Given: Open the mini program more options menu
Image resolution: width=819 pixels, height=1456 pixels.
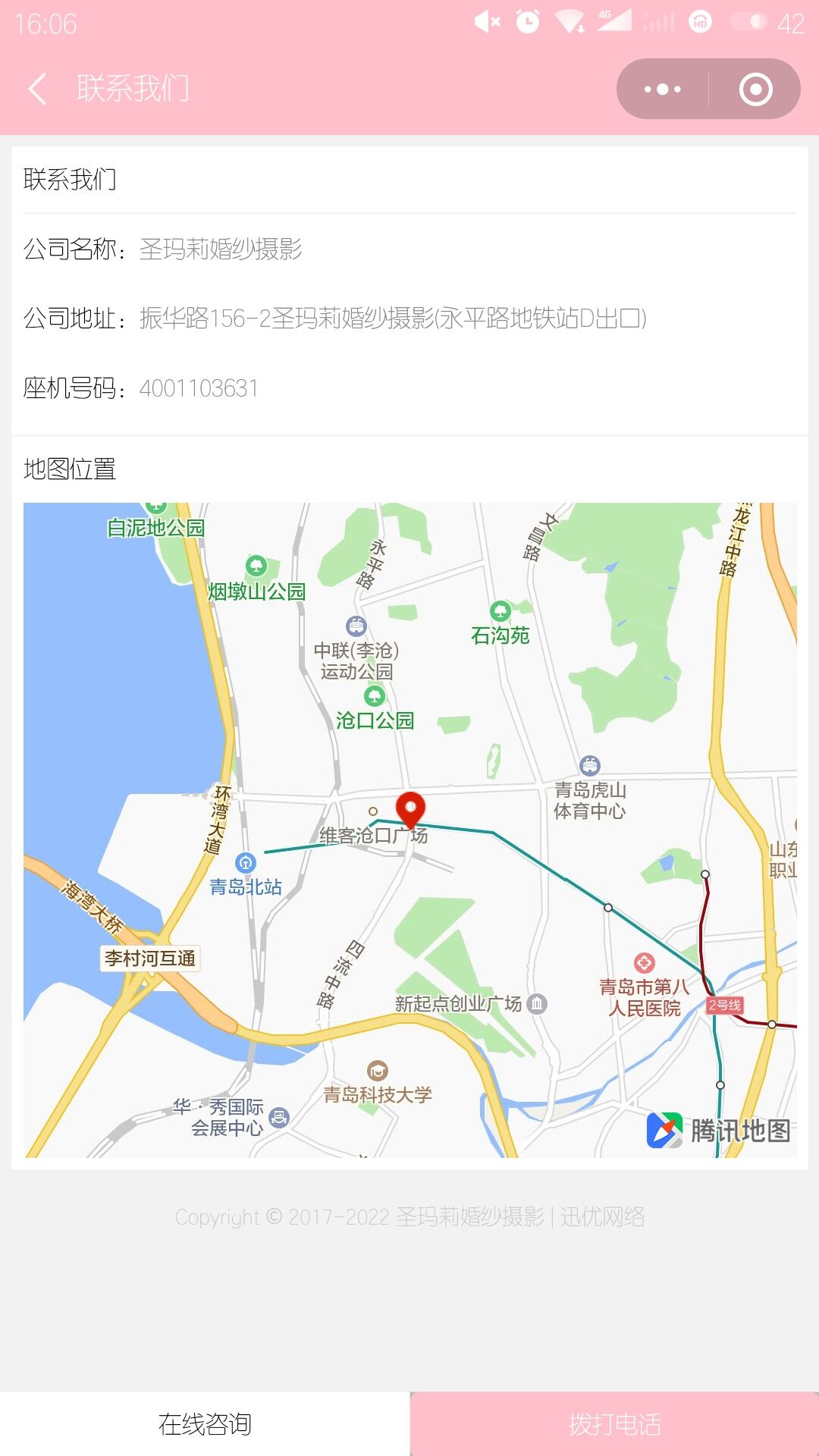Looking at the screenshot, I should [663, 89].
